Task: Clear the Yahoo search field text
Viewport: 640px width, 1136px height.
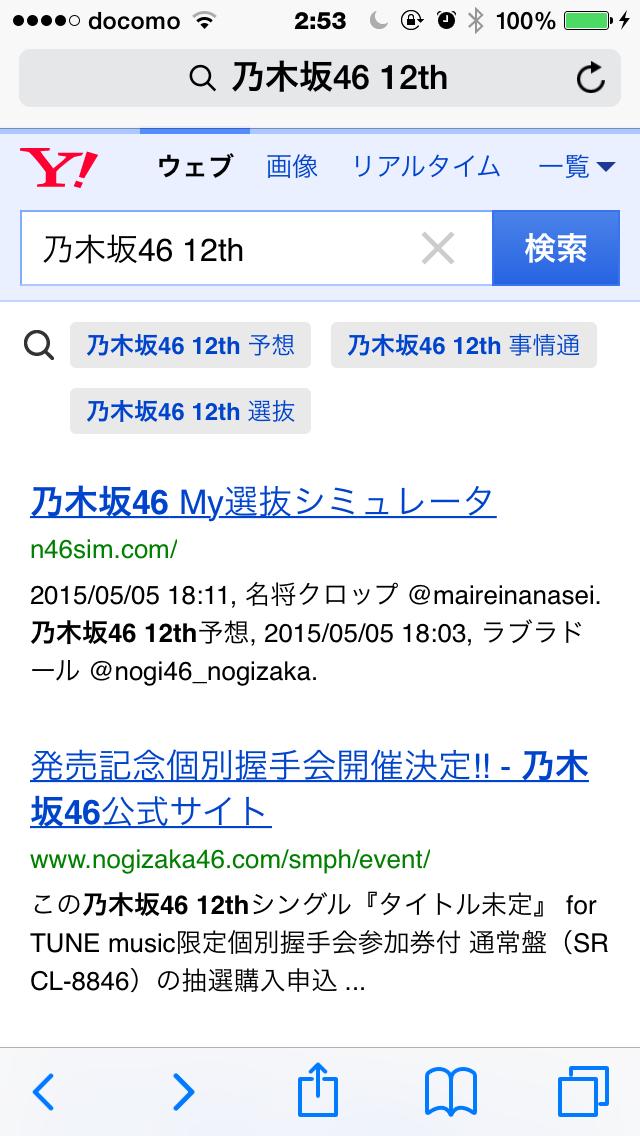Action: coord(438,249)
